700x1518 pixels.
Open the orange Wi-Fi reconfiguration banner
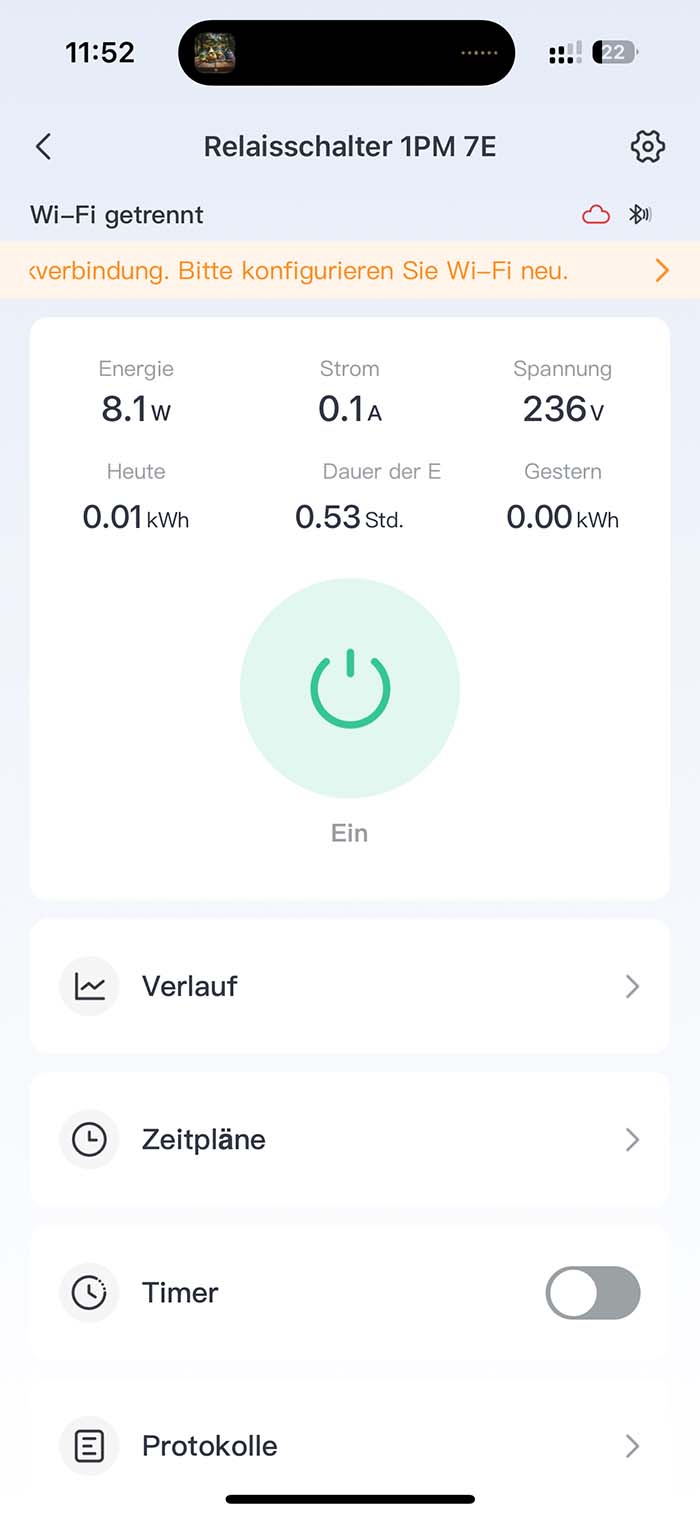click(x=350, y=270)
